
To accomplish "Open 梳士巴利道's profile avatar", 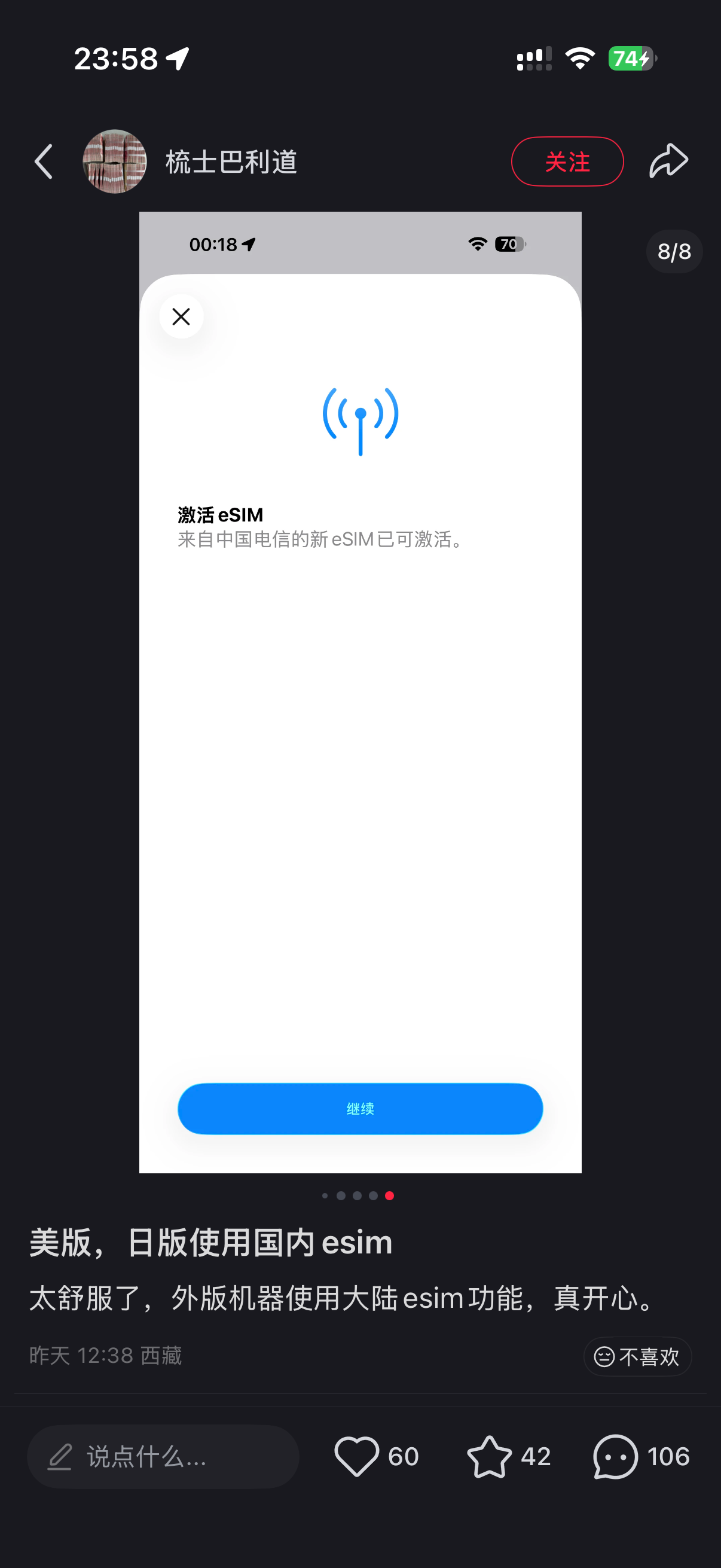I will click(x=114, y=162).
